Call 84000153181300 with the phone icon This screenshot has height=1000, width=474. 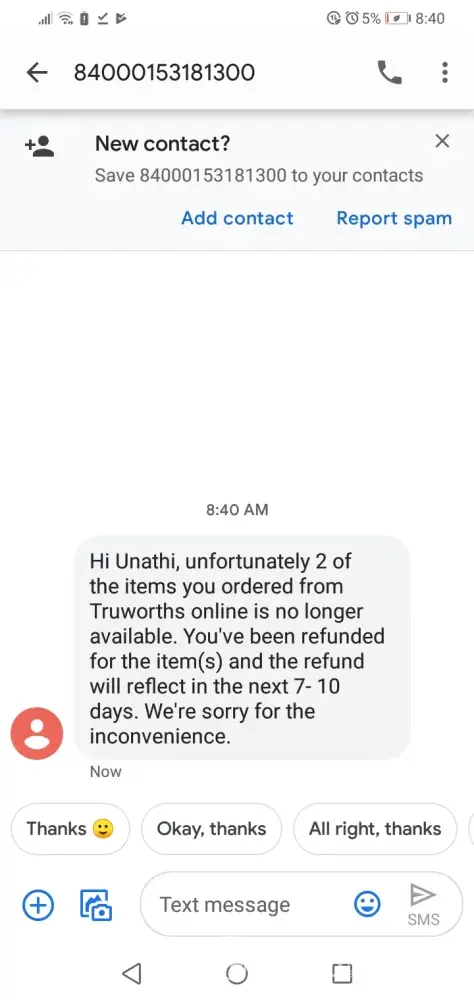pyautogui.click(x=390, y=73)
